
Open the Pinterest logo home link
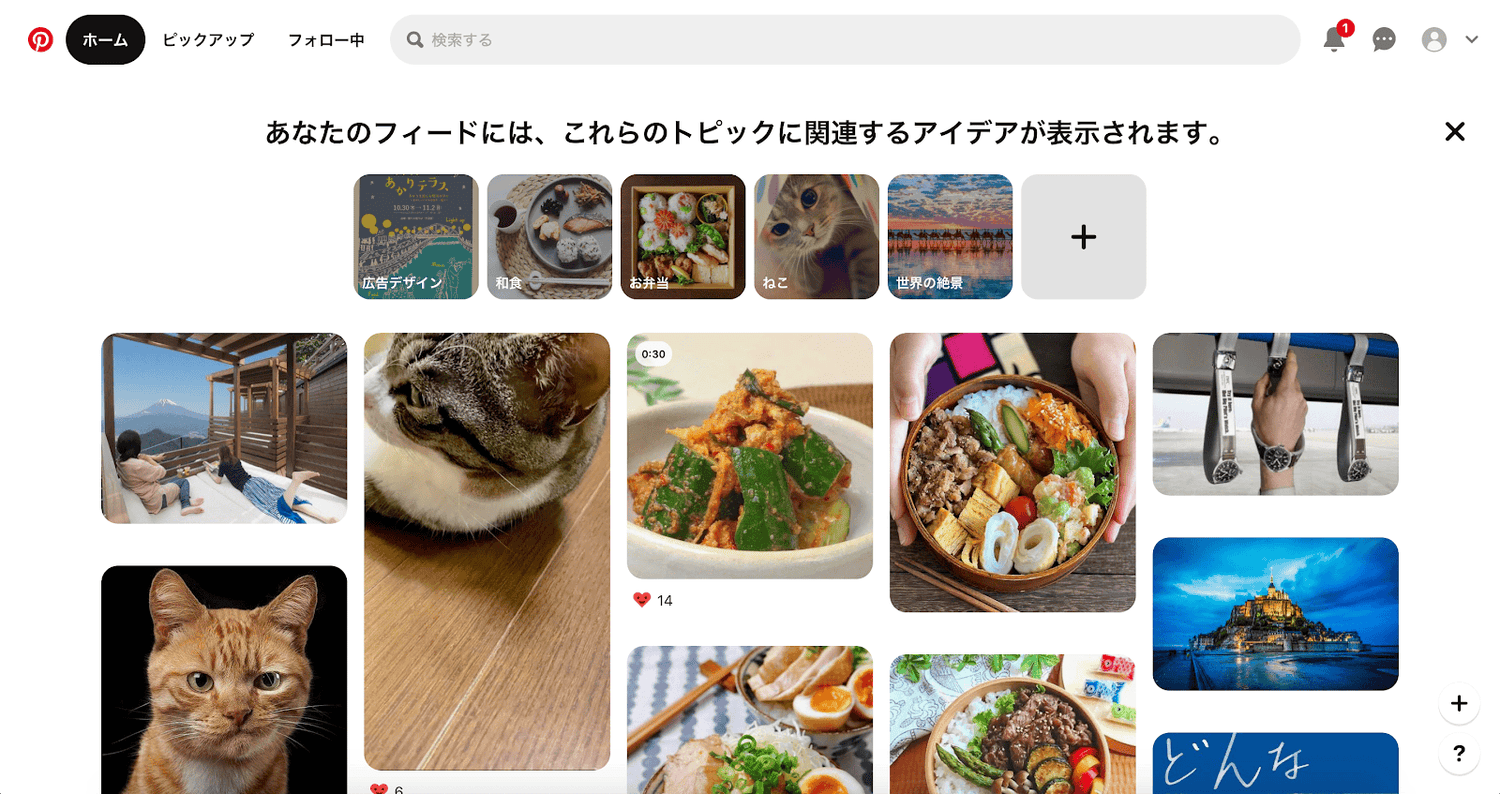point(40,40)
